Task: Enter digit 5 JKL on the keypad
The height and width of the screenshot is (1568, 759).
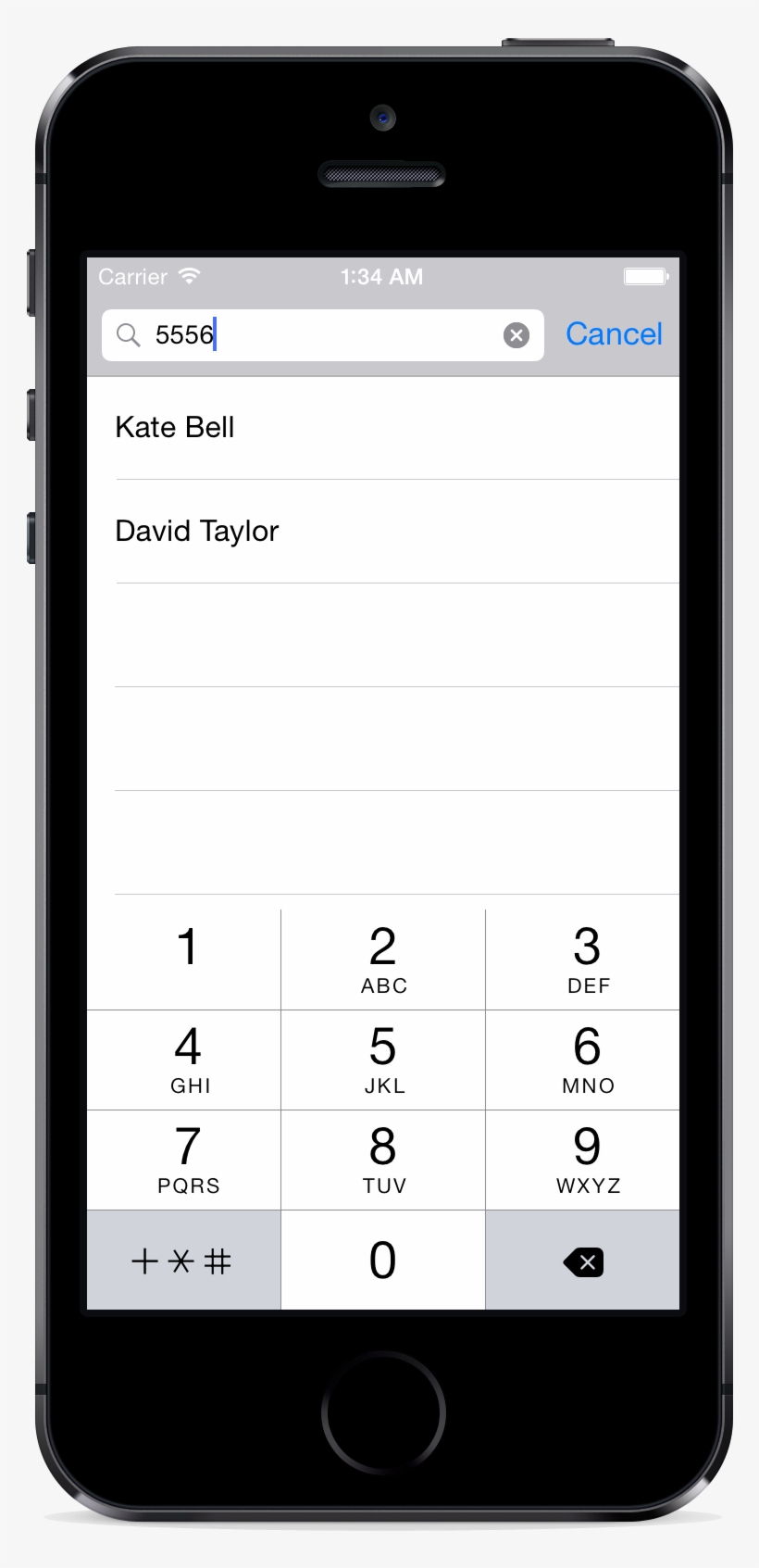Action: [x=383, y=1060]
